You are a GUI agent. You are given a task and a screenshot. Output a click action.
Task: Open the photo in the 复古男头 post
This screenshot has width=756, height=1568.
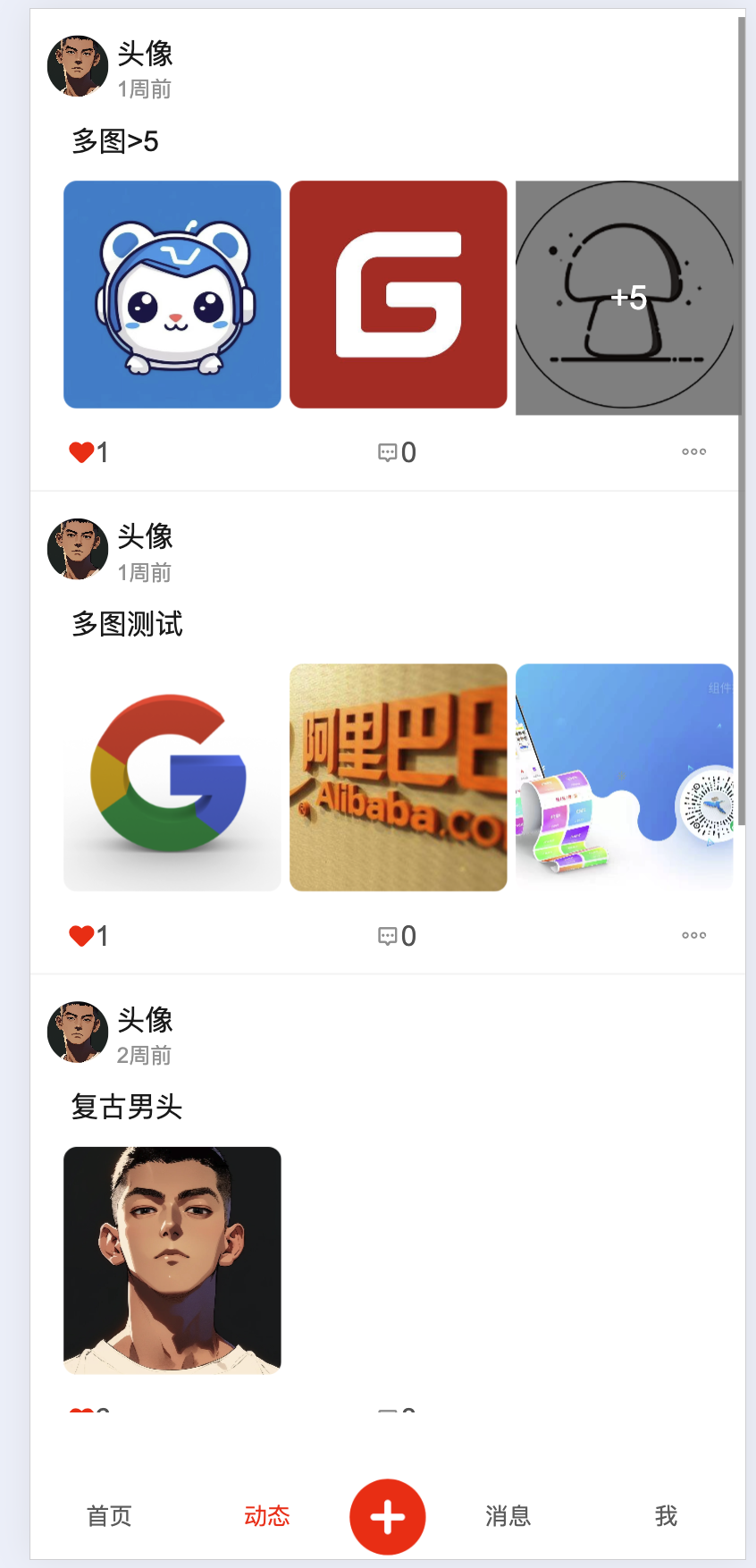(172, 1260)
